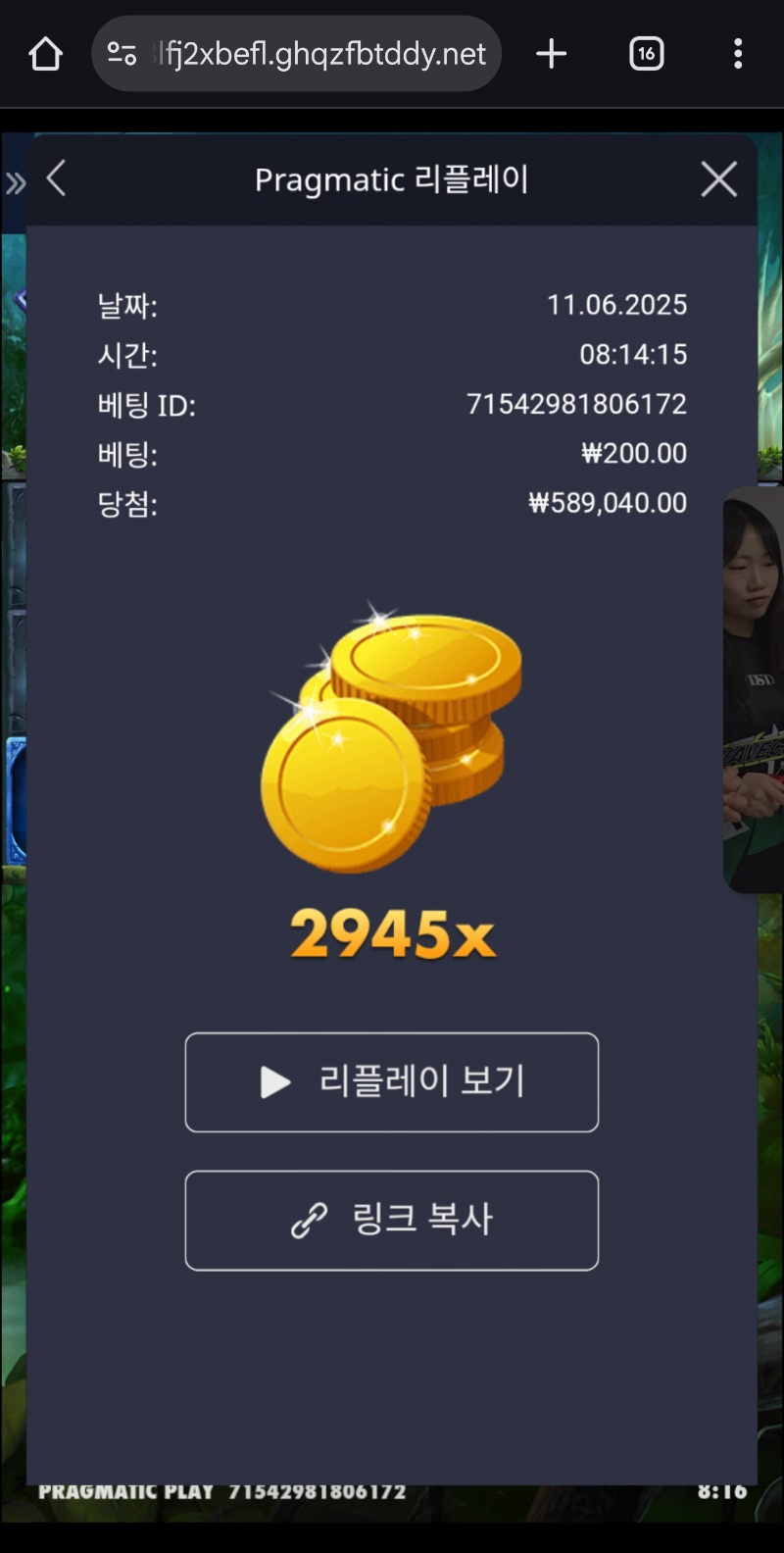Image resolution: width=784 pixels, height=1553 pixels.
Task: Open the browser home page
Action: pyautogui.click(x=45, y=54)
